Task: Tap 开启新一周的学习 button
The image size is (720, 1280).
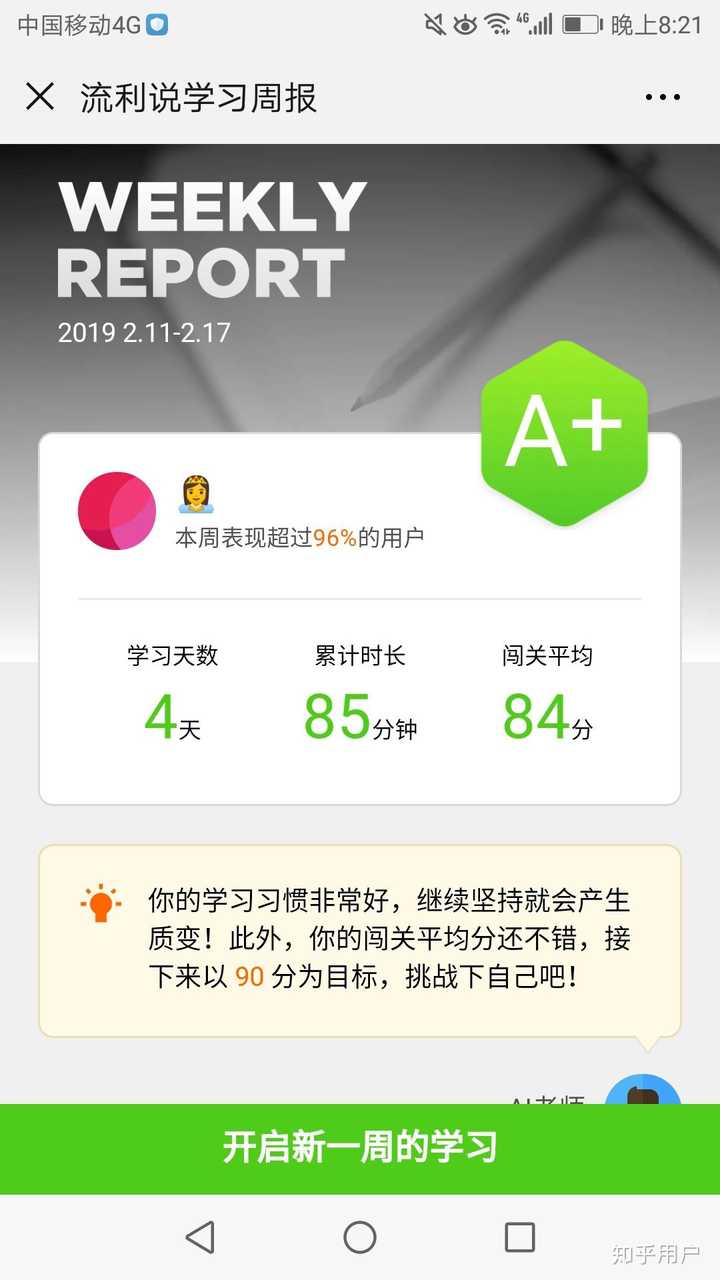Action: [360, 1148]
